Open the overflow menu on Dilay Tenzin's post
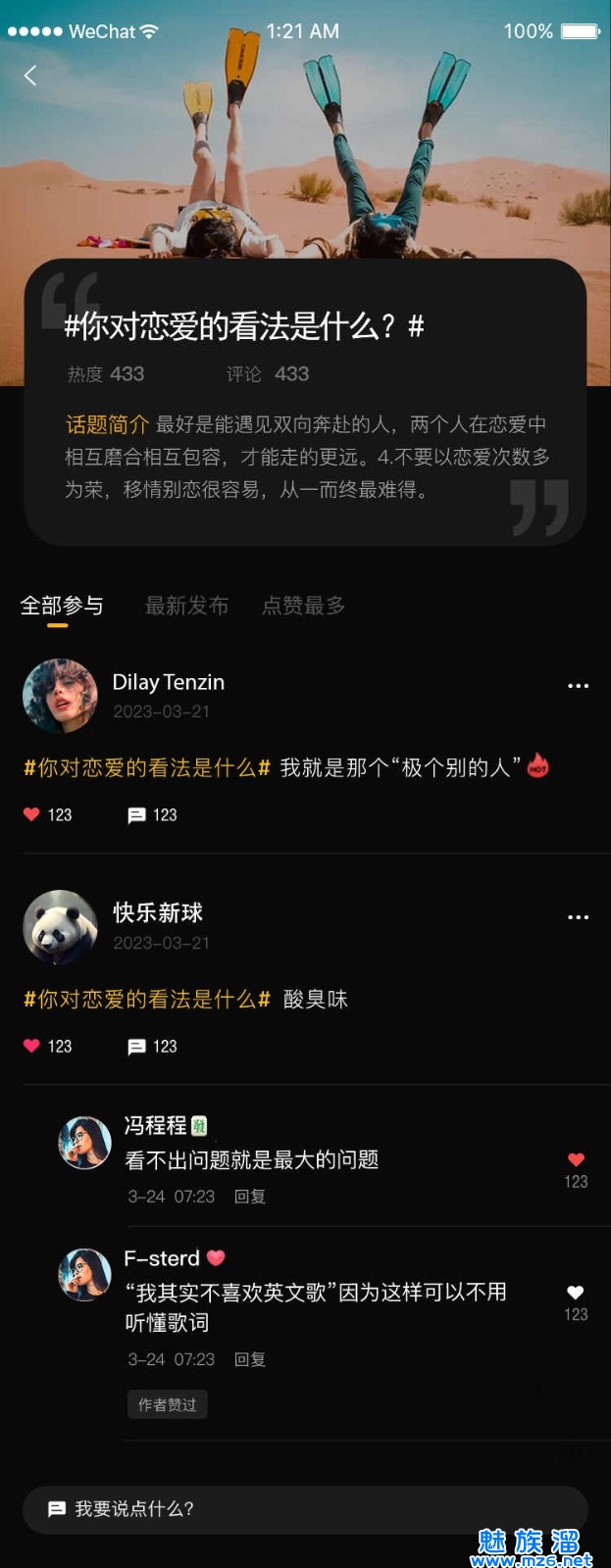Image resolution: width=611 pixels, height=1568 pixels. (579, 686)
